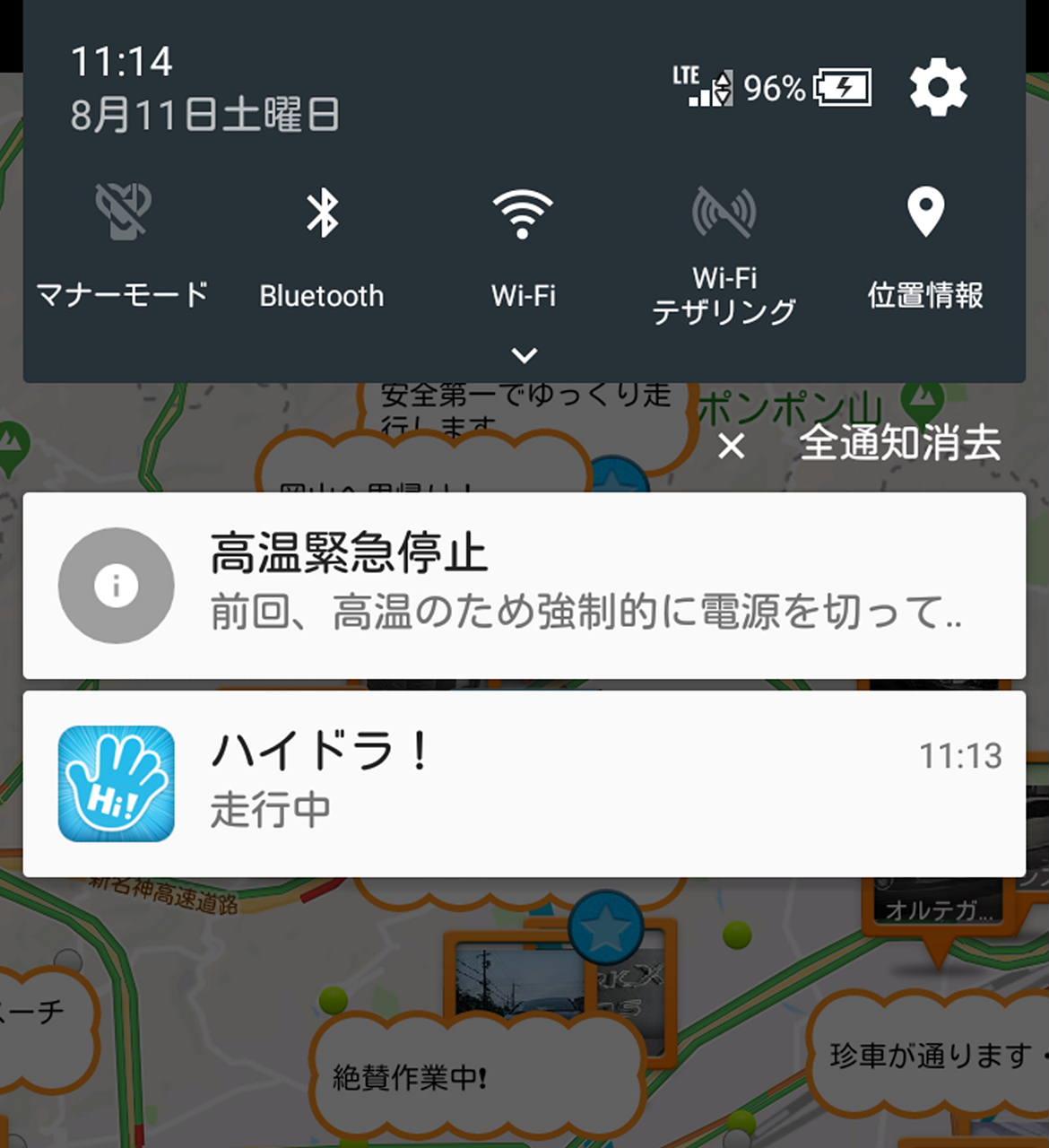Open the ハイドラ！ 走行中 notification

[x=524, y=783]
